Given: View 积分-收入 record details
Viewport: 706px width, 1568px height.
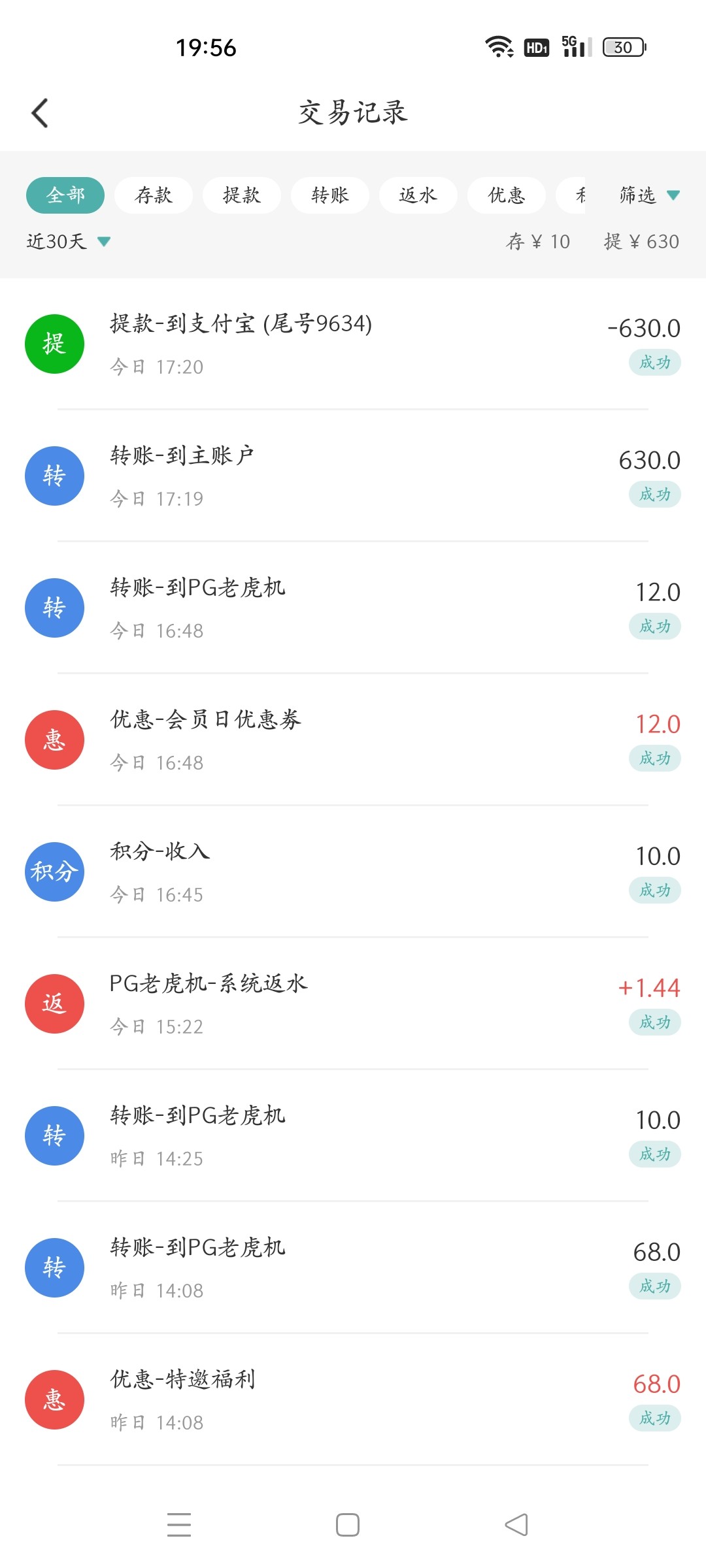Looking at the screenshot, I should pos(353,872).
